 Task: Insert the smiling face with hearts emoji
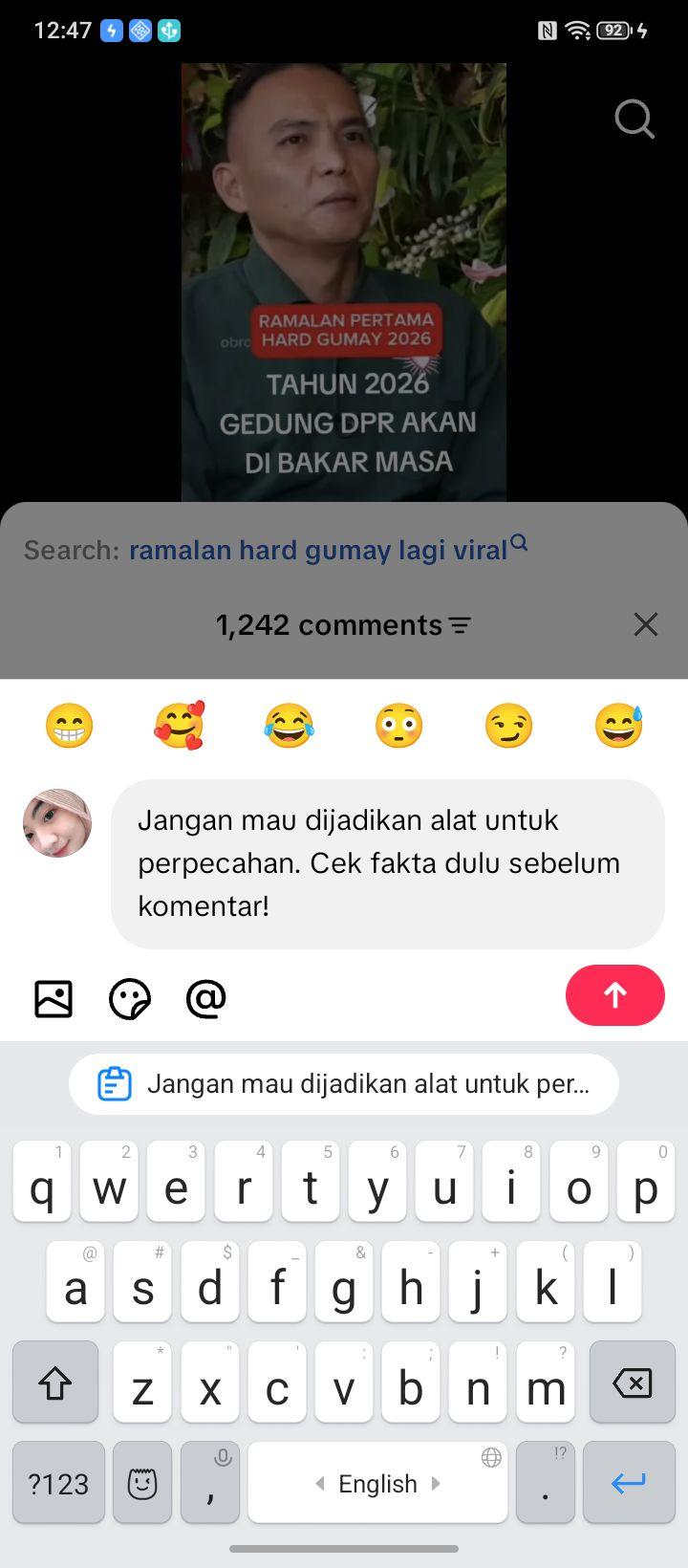[180, 725]
